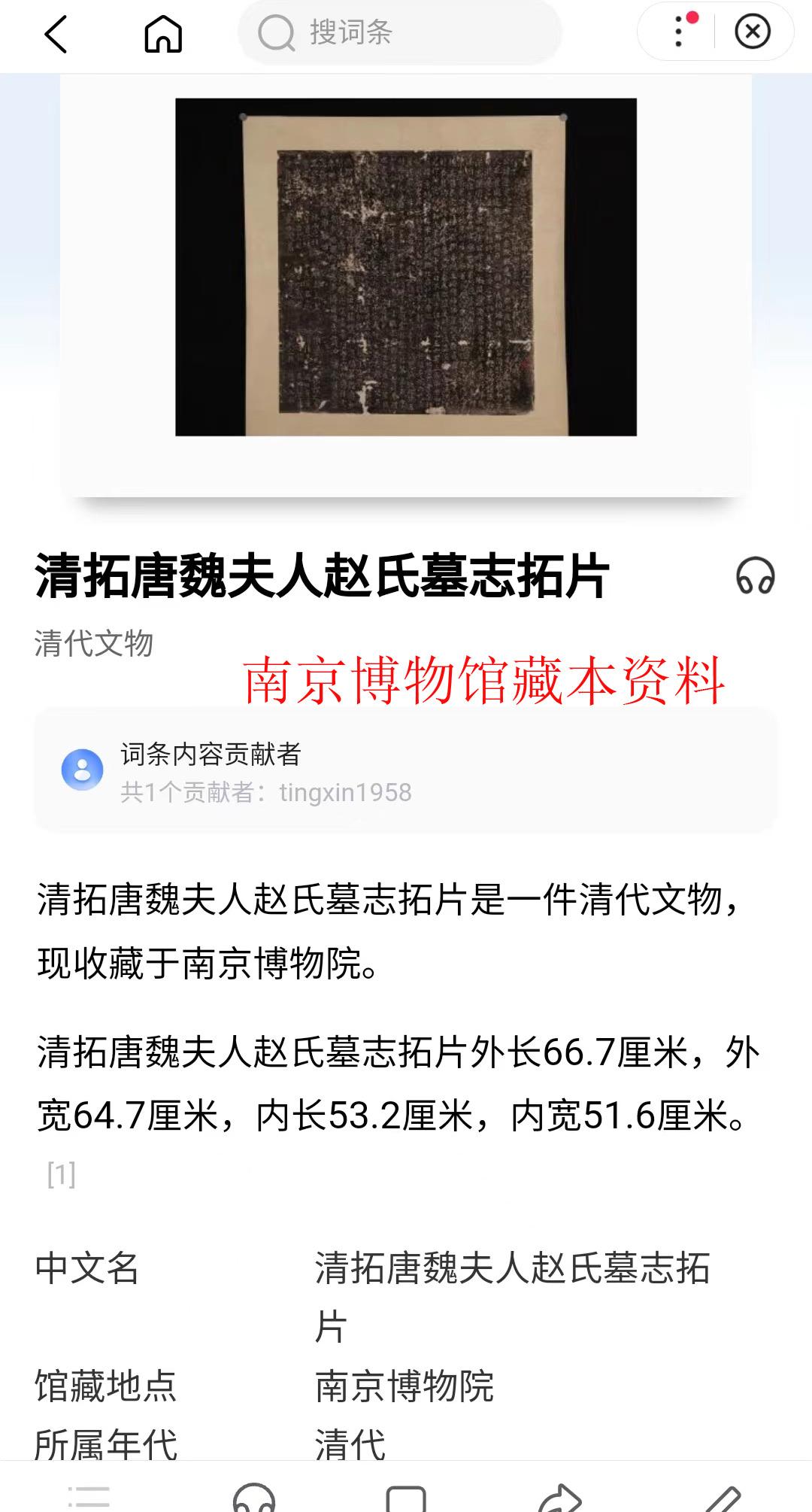Open the 词条内容贡献者 contributor card
812x1512 pixels.
(406, 771)
